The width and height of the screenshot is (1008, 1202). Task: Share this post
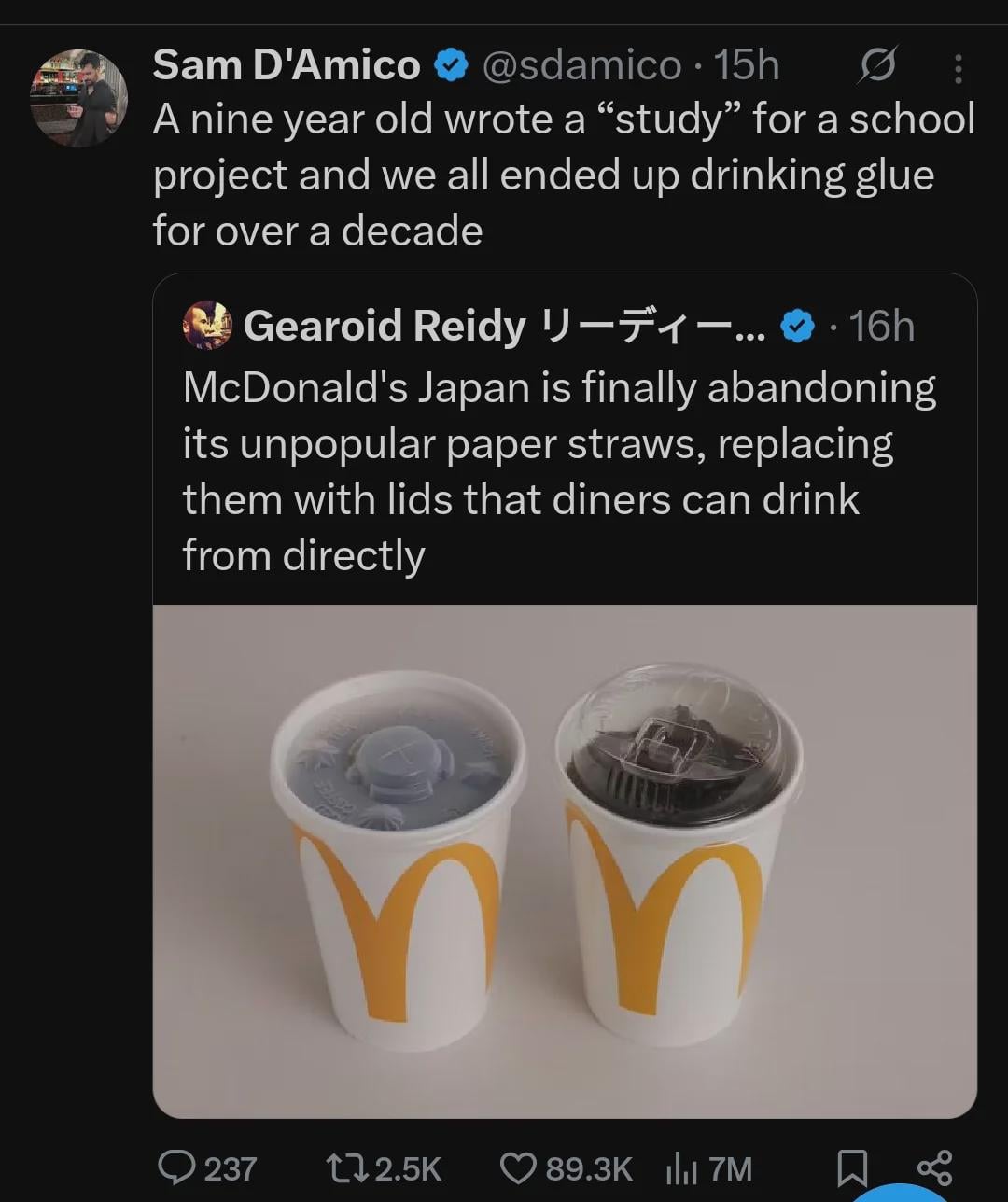pyautogui.click(x=934, y=1168)
